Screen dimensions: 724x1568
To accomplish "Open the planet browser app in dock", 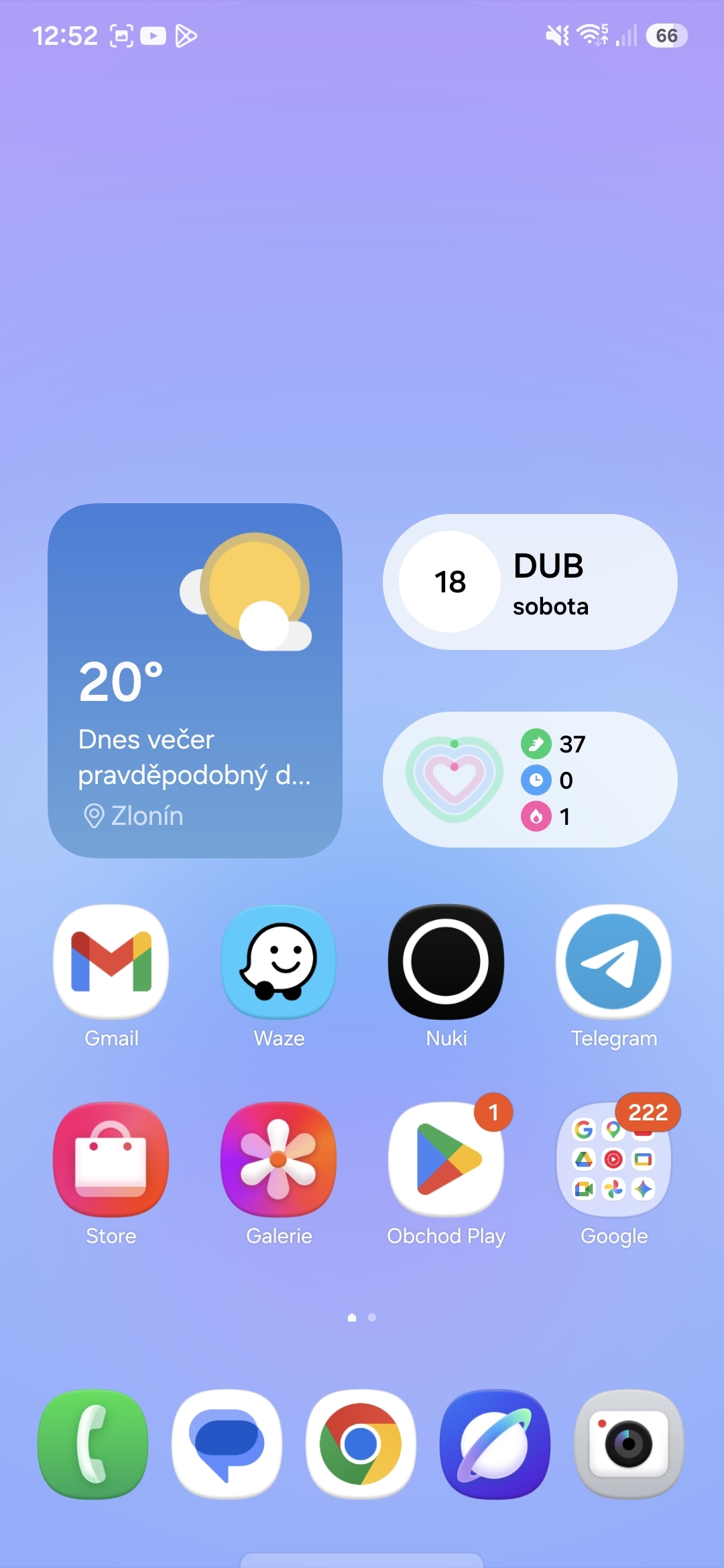I will point(495,1444).
